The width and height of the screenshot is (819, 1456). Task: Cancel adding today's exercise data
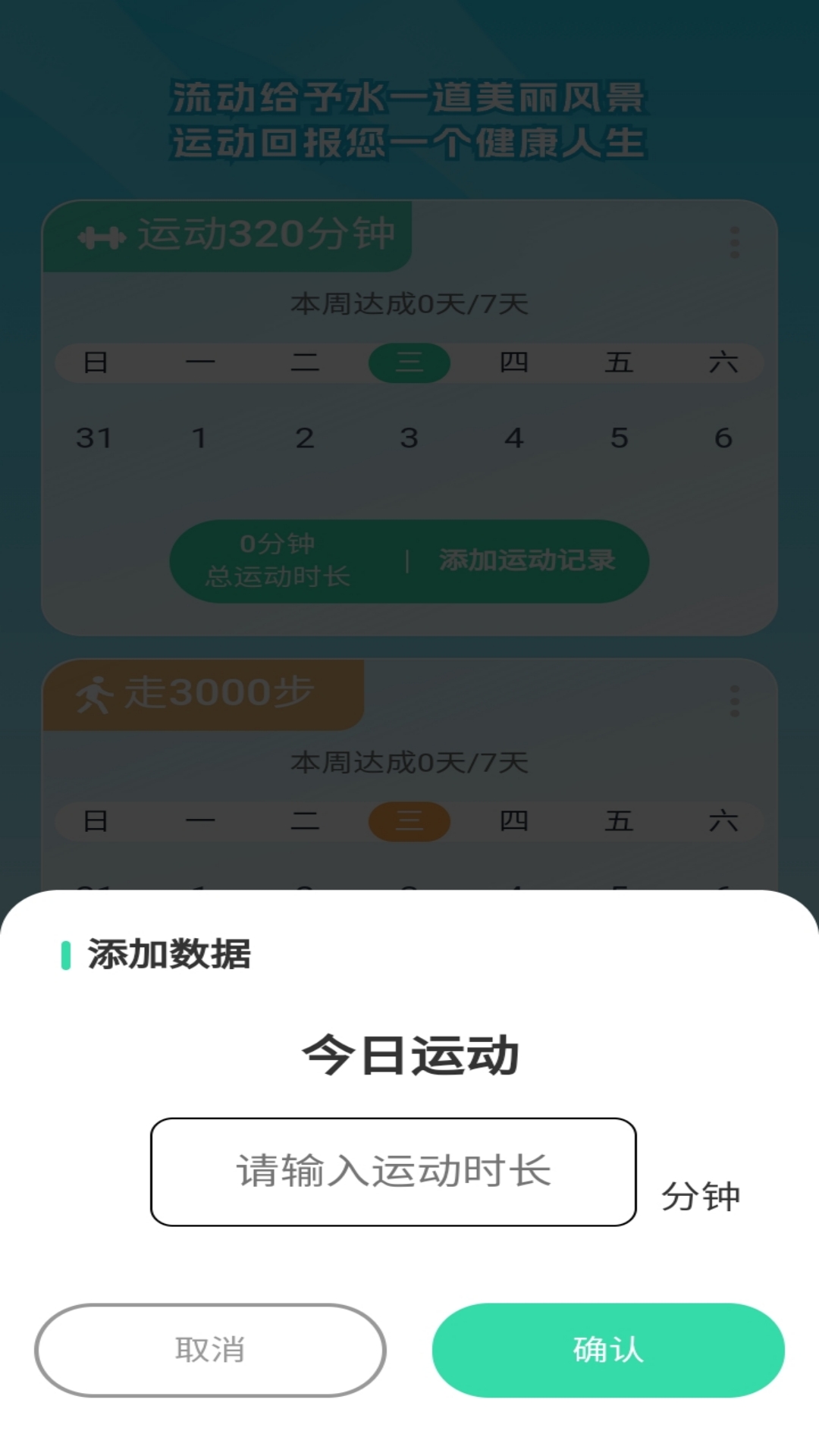pyautogui.click(x=210, y=1350)
